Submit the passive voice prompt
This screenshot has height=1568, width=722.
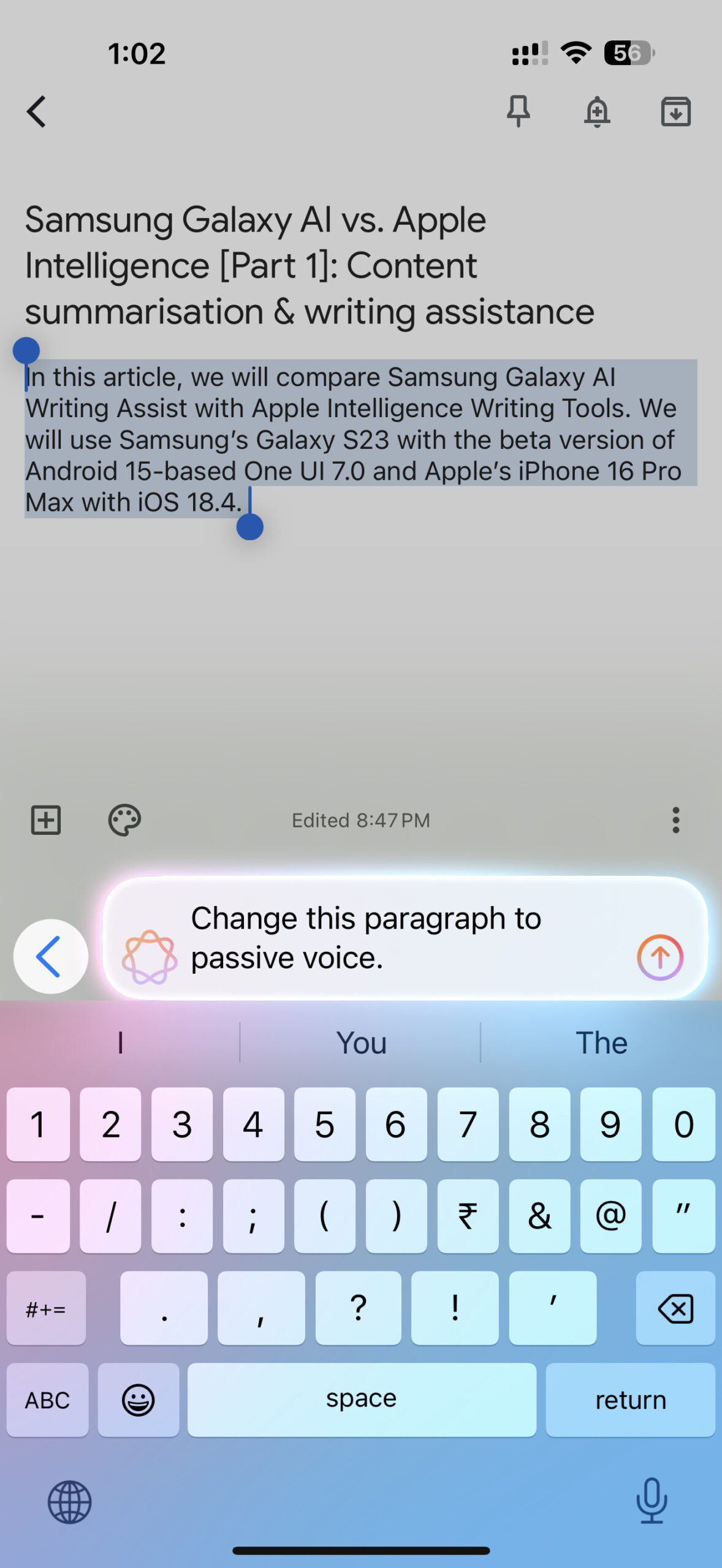(x=659, y=957)
